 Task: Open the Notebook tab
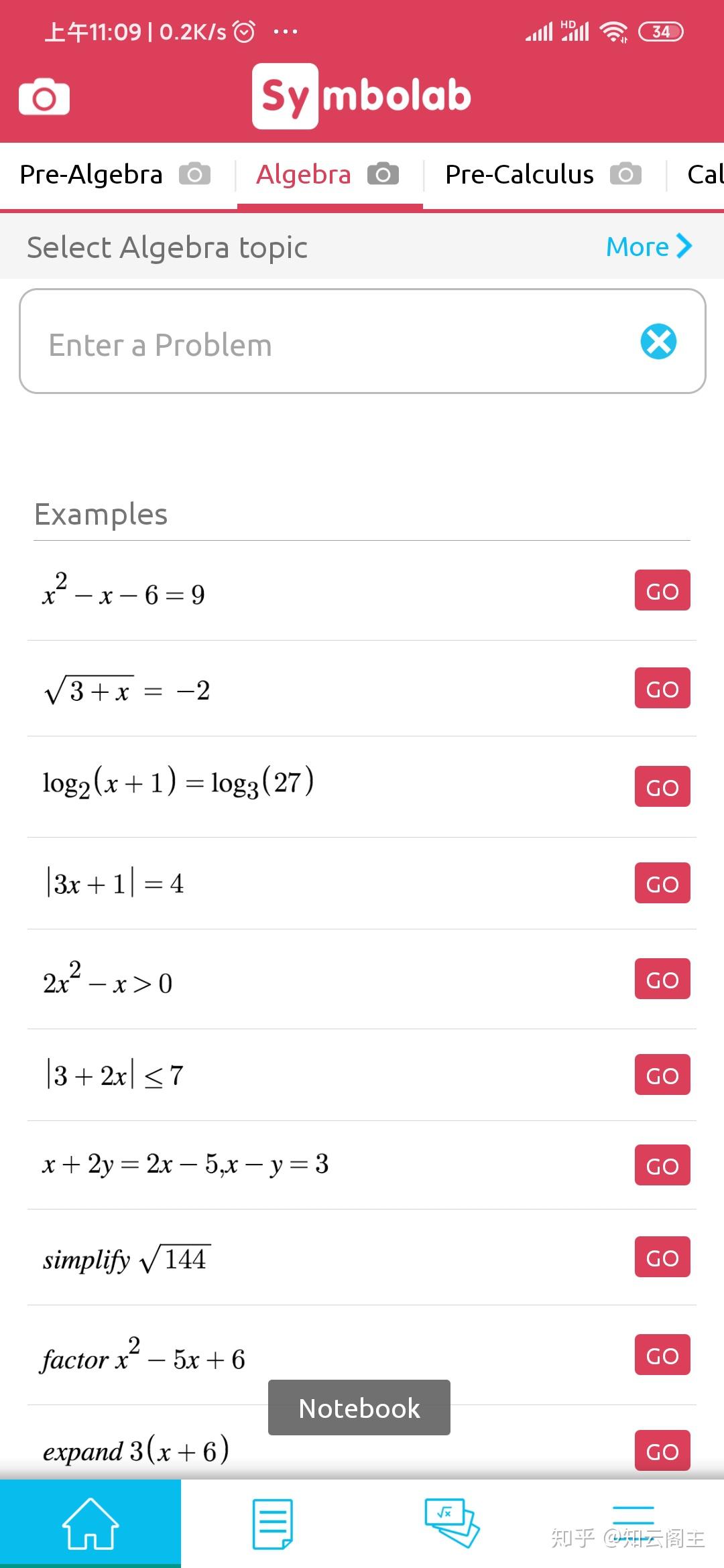(x=272, y=1523)
